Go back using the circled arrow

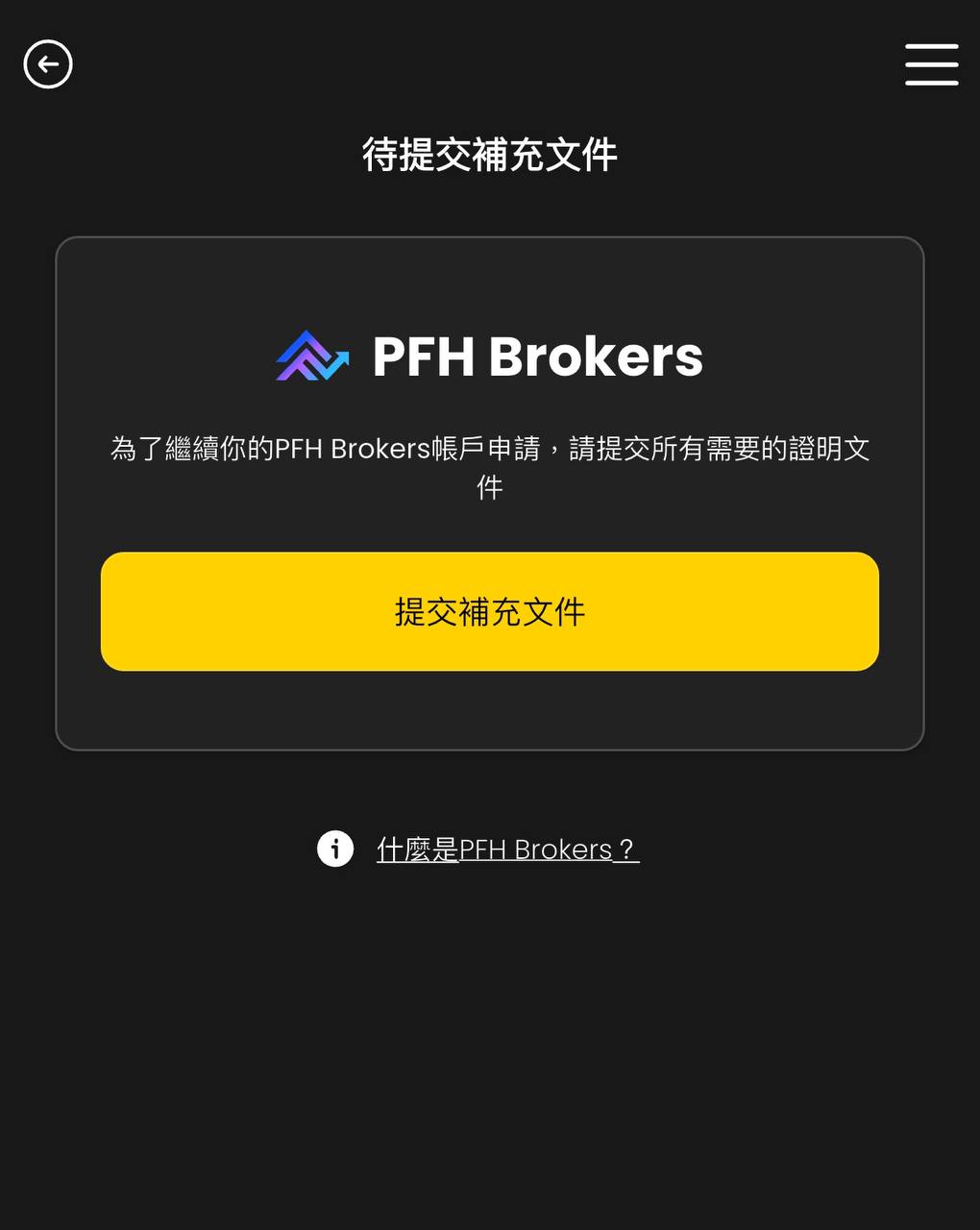pos(48,64)
